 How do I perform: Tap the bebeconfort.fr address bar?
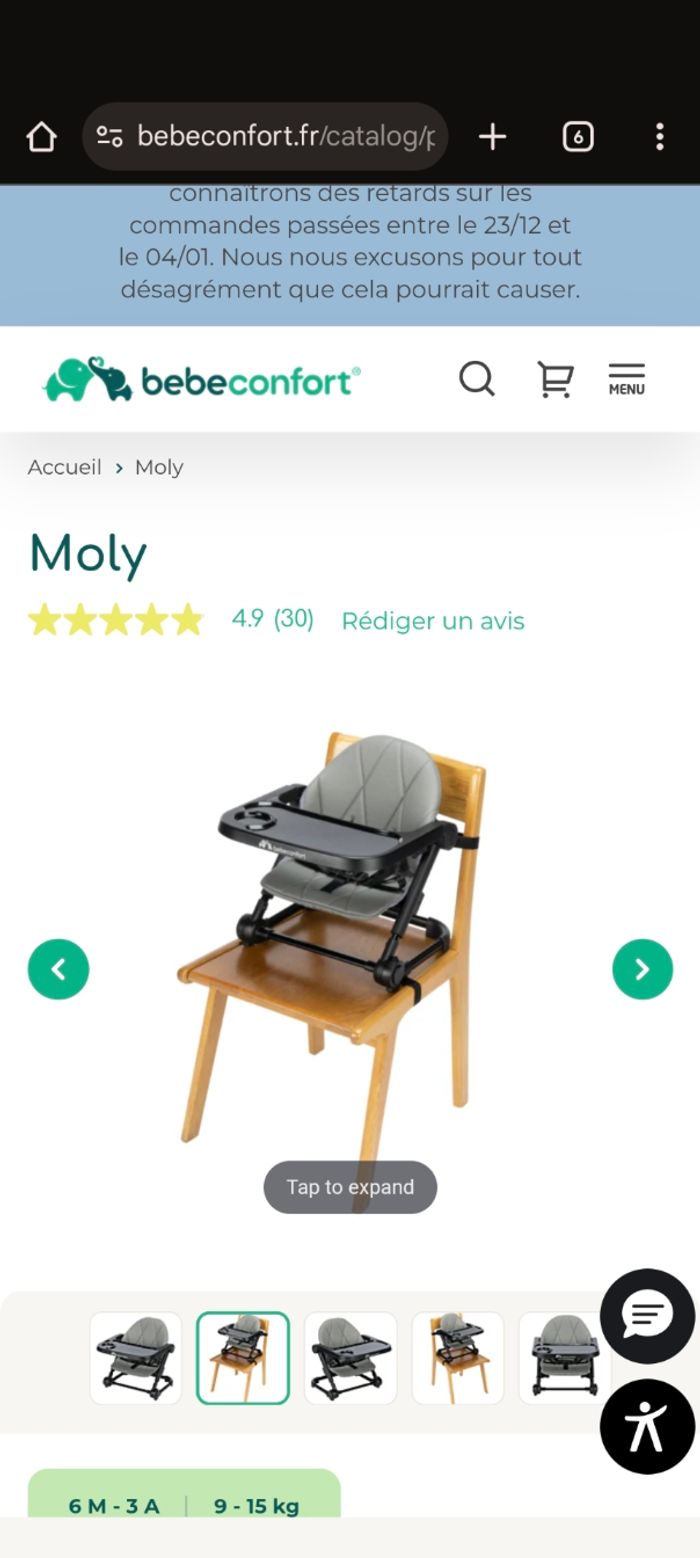coord(266,136)
